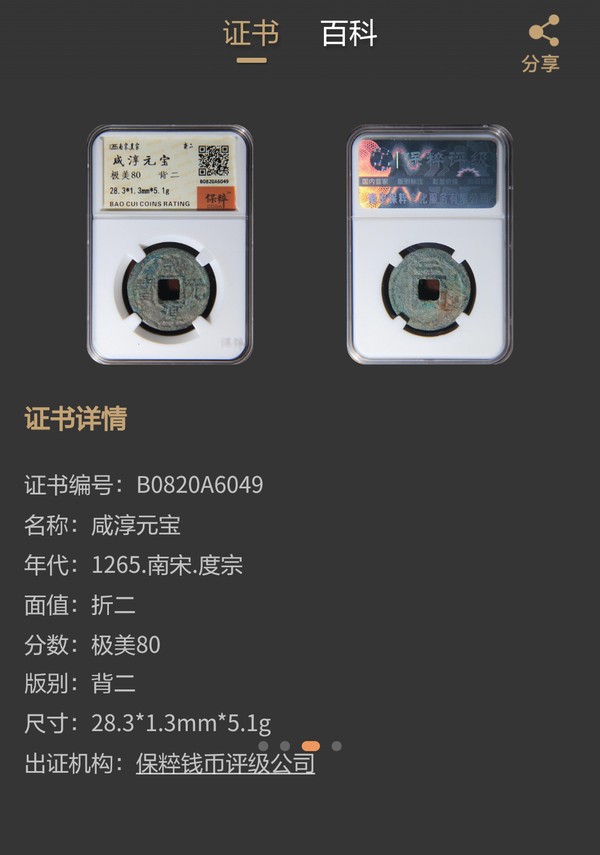This screenshot has height=855, width=600.
Task: Switch to the 百科 tab
Action: 348,34
